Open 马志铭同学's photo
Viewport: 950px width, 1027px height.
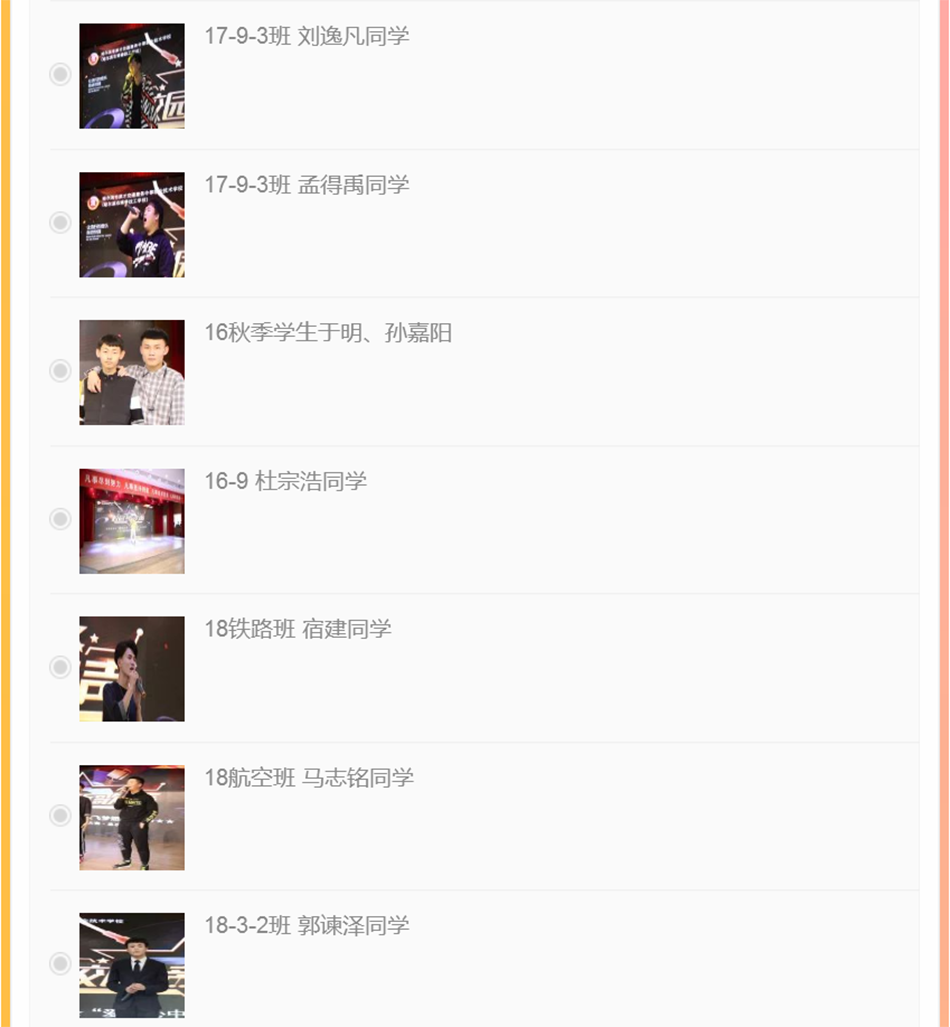tap(132, 817)
